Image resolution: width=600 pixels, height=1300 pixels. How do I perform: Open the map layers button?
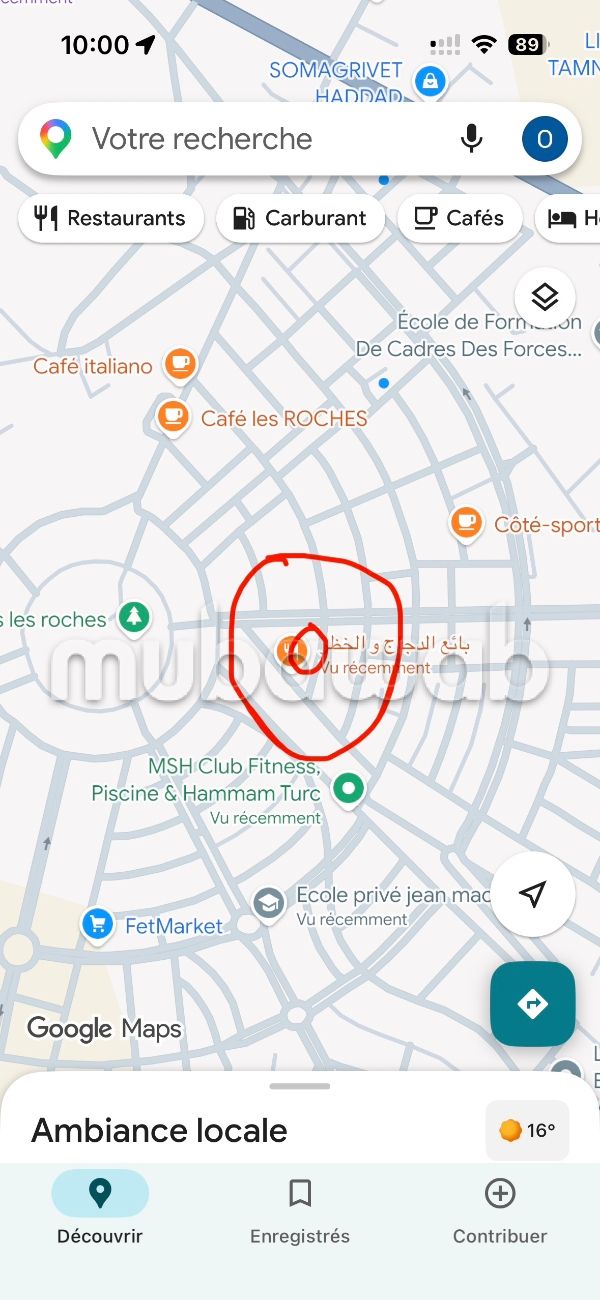[544, 297]
